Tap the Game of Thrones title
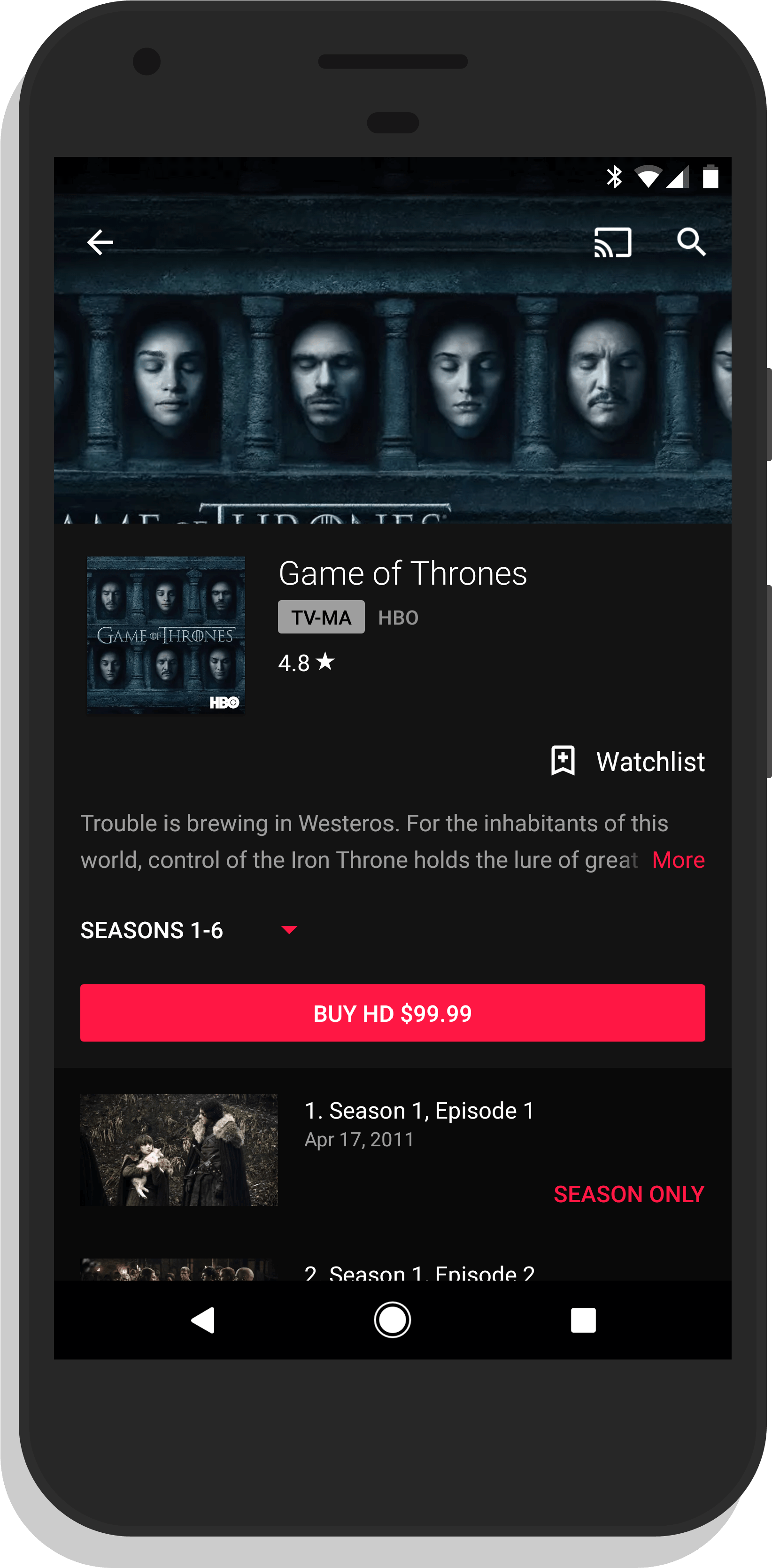 403,573
